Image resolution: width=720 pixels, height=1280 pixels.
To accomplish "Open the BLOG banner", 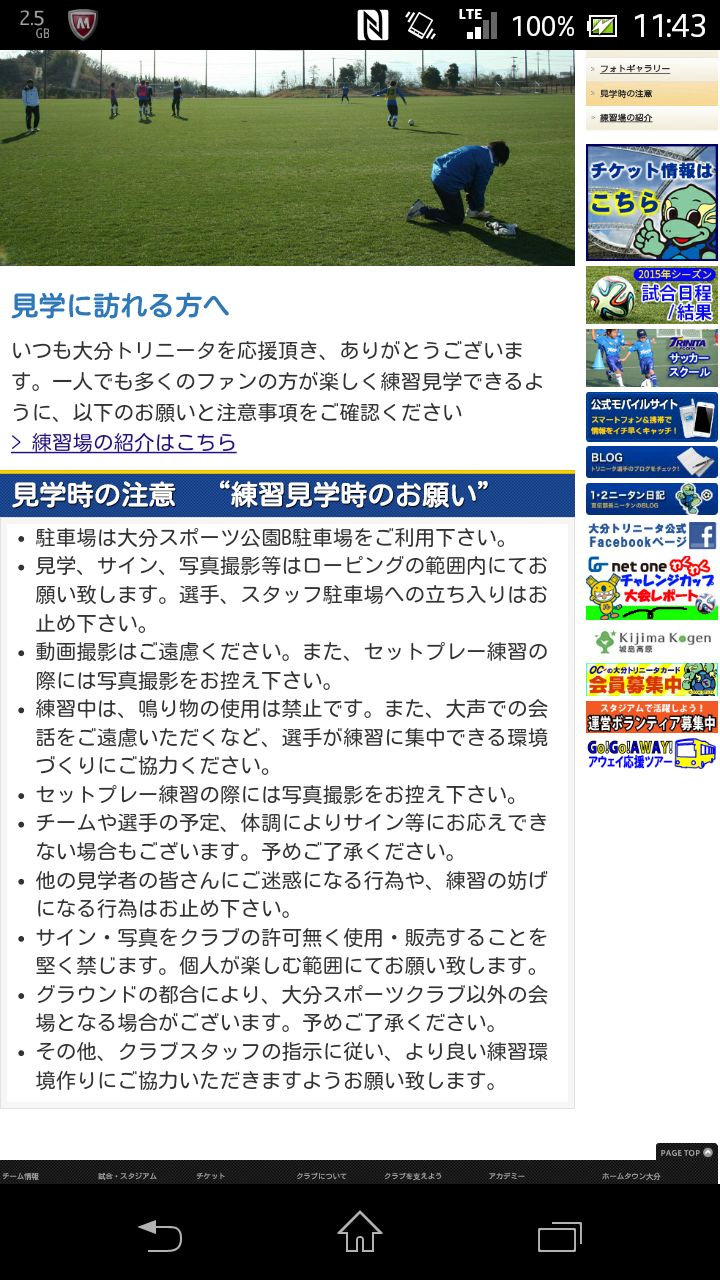I will pyautogui.click(x=652, y=462).
